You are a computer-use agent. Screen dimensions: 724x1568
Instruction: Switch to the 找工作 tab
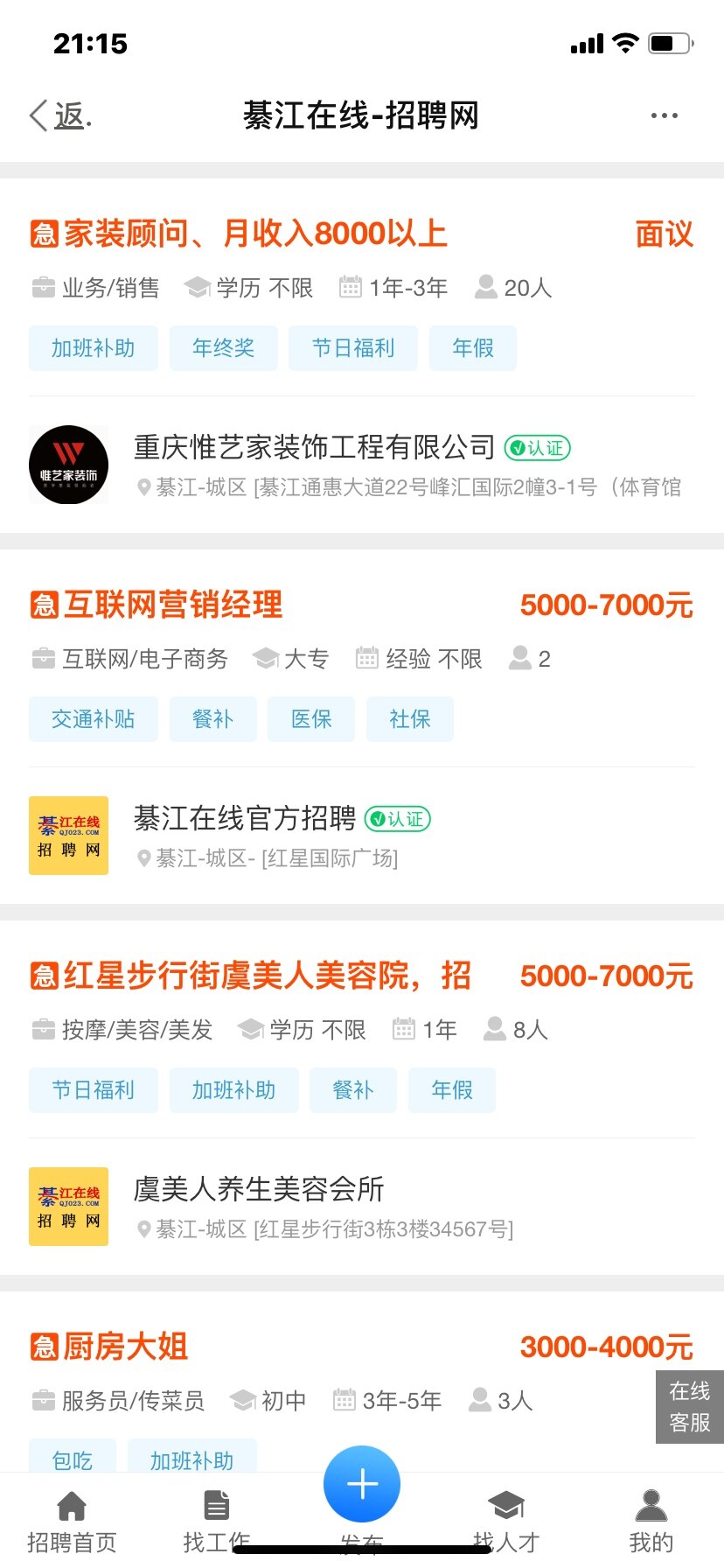[x=216, y=1523]
